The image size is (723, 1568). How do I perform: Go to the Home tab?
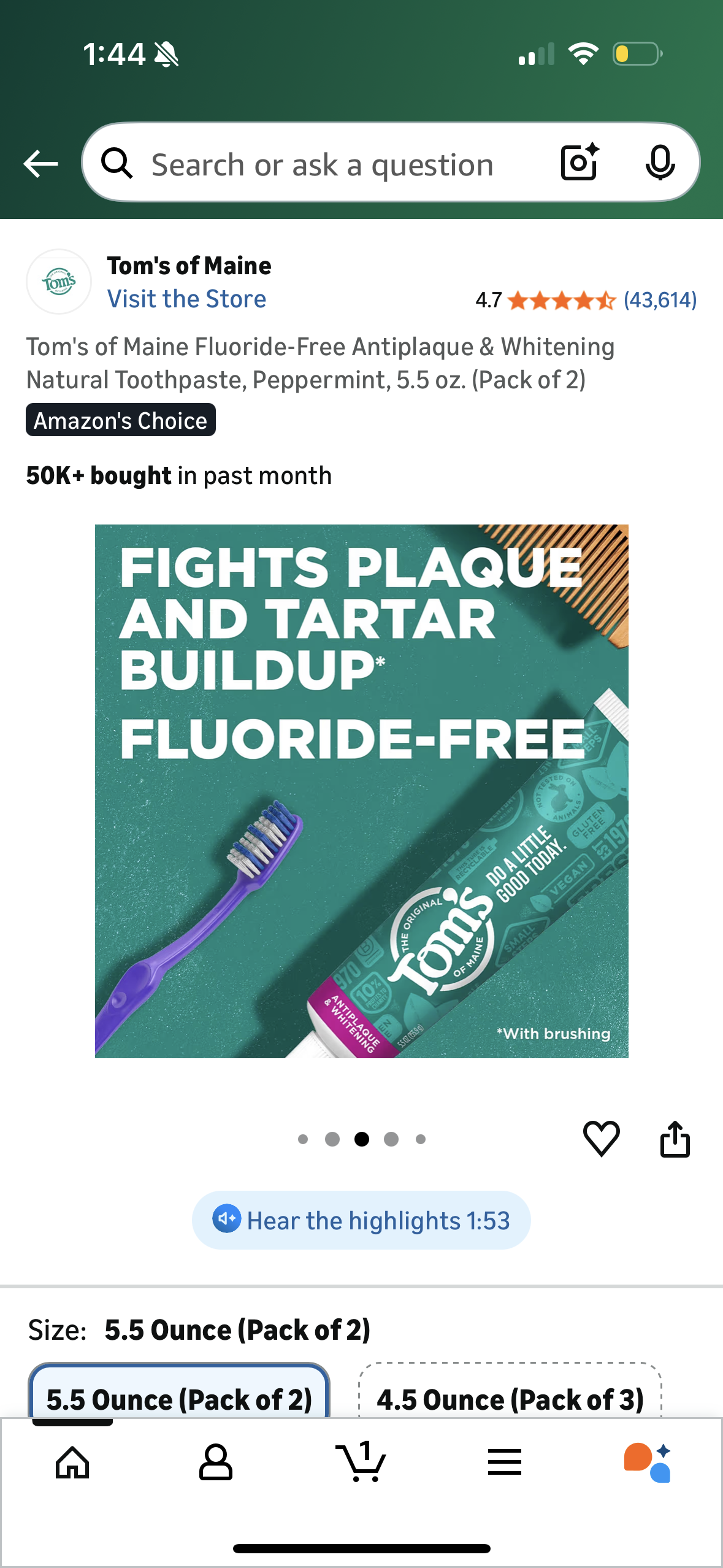[x=72, y=1462]
